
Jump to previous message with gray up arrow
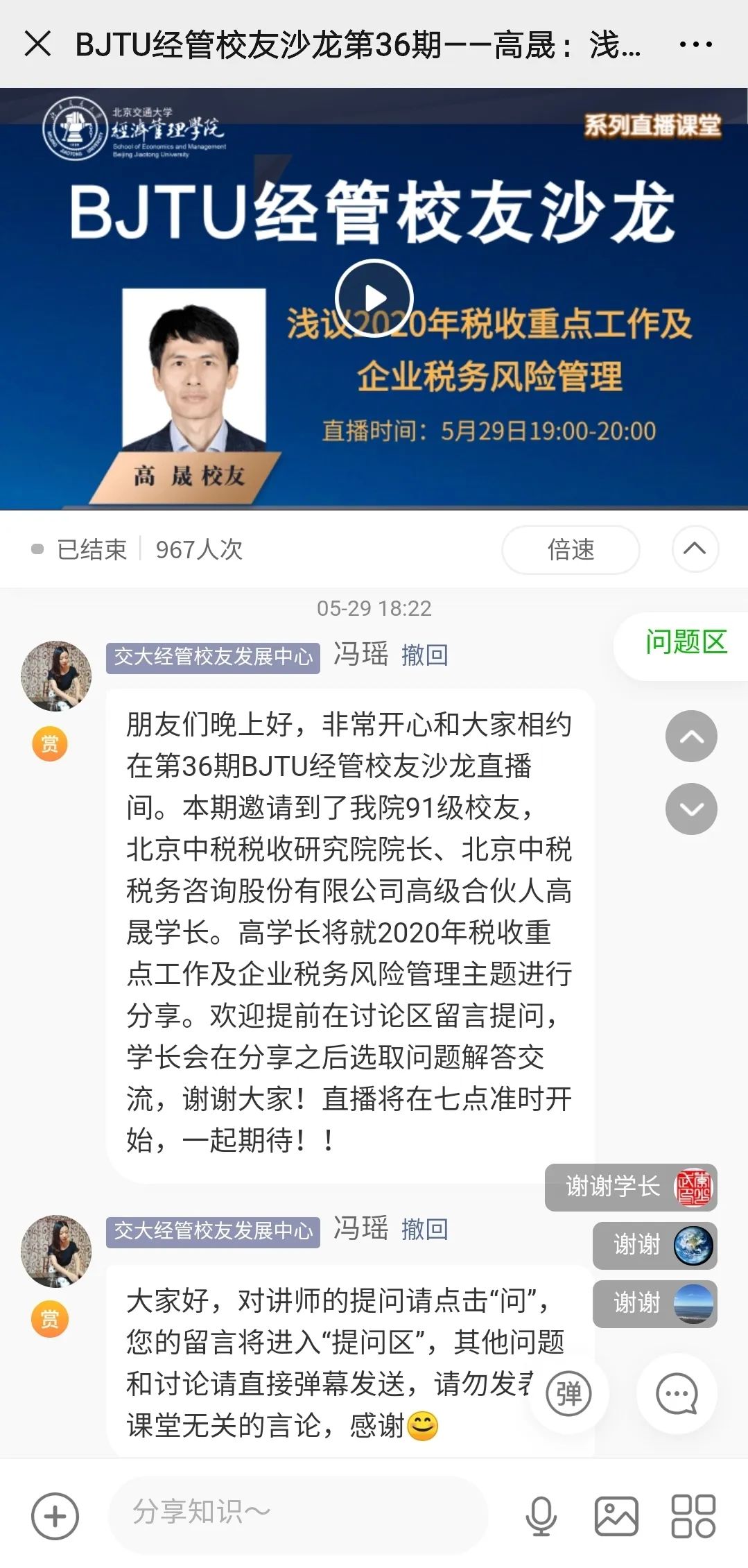(691, 736)
